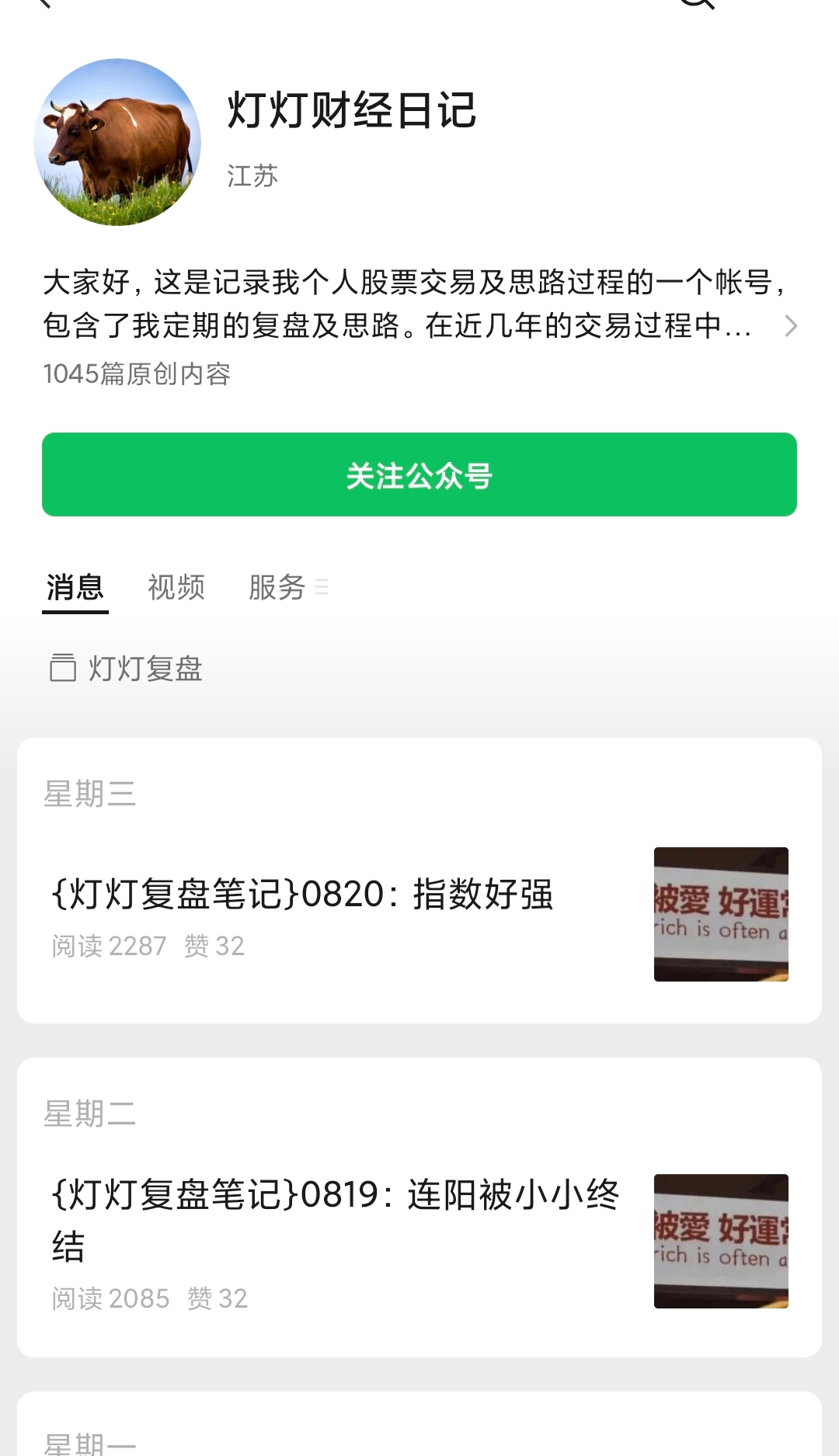Switch to the 视频 tab
Image resolution: width=839 pixels, height=1456 pixels.
pos(176,588)
